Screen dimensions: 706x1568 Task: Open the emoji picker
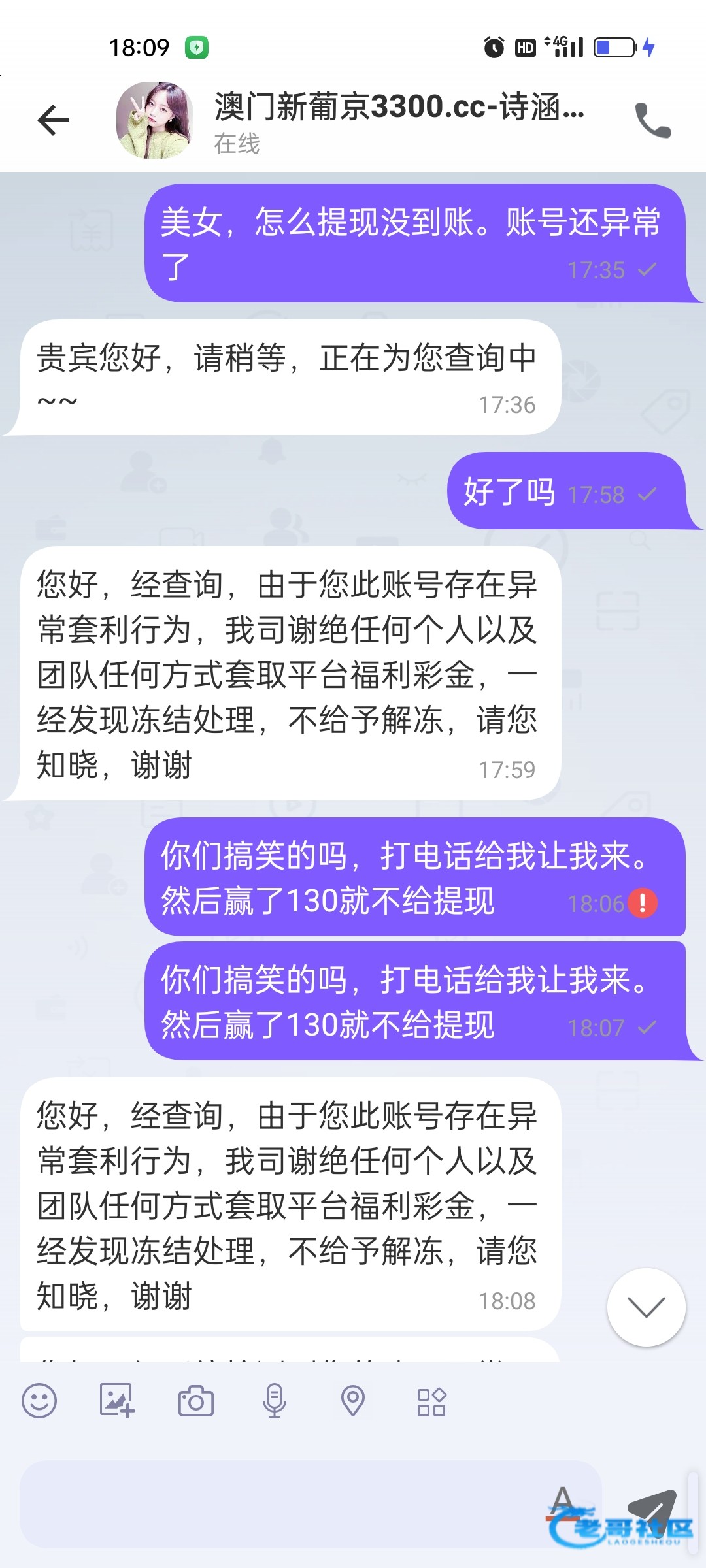click(39, 1401)
